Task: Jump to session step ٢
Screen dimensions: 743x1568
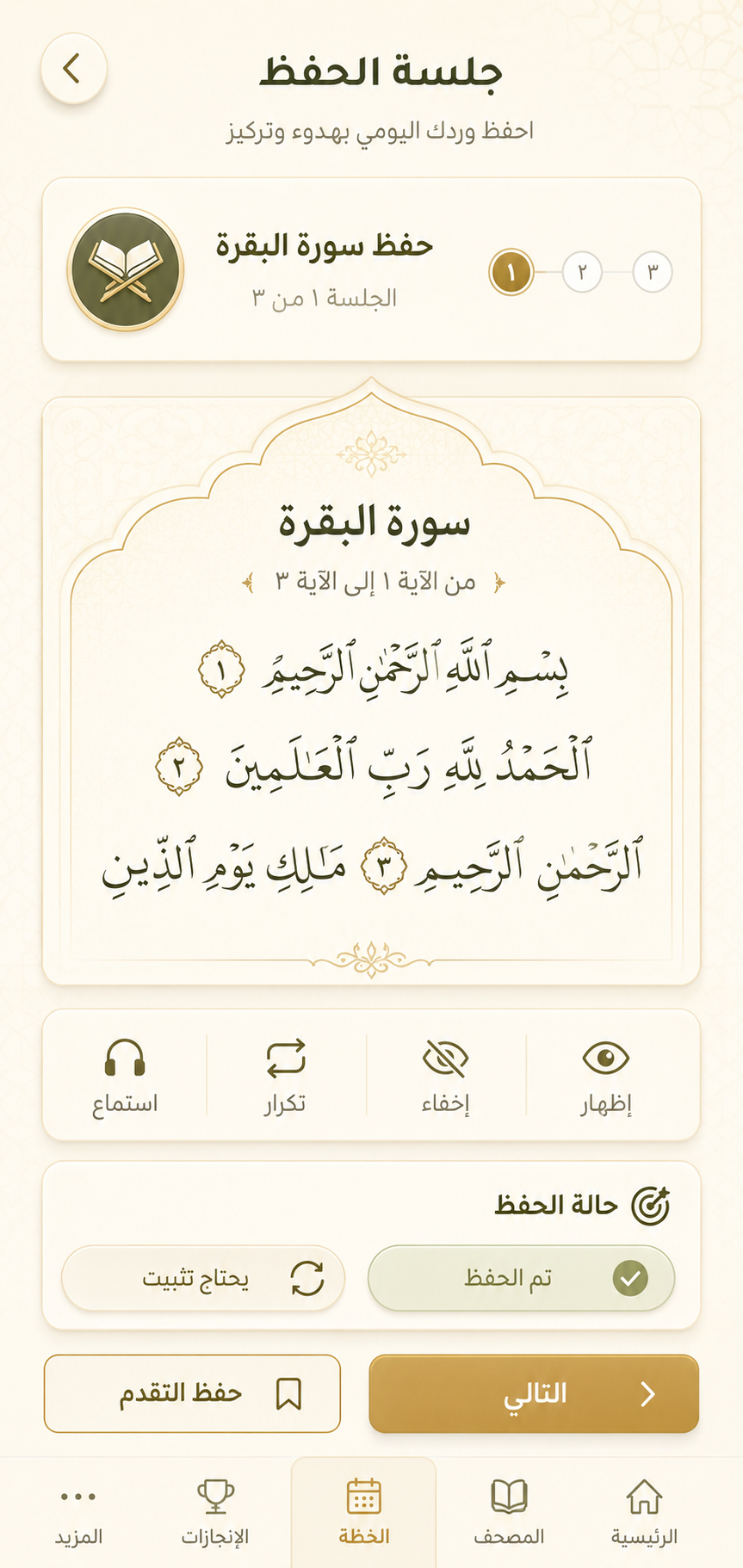Action: (582, 272)
